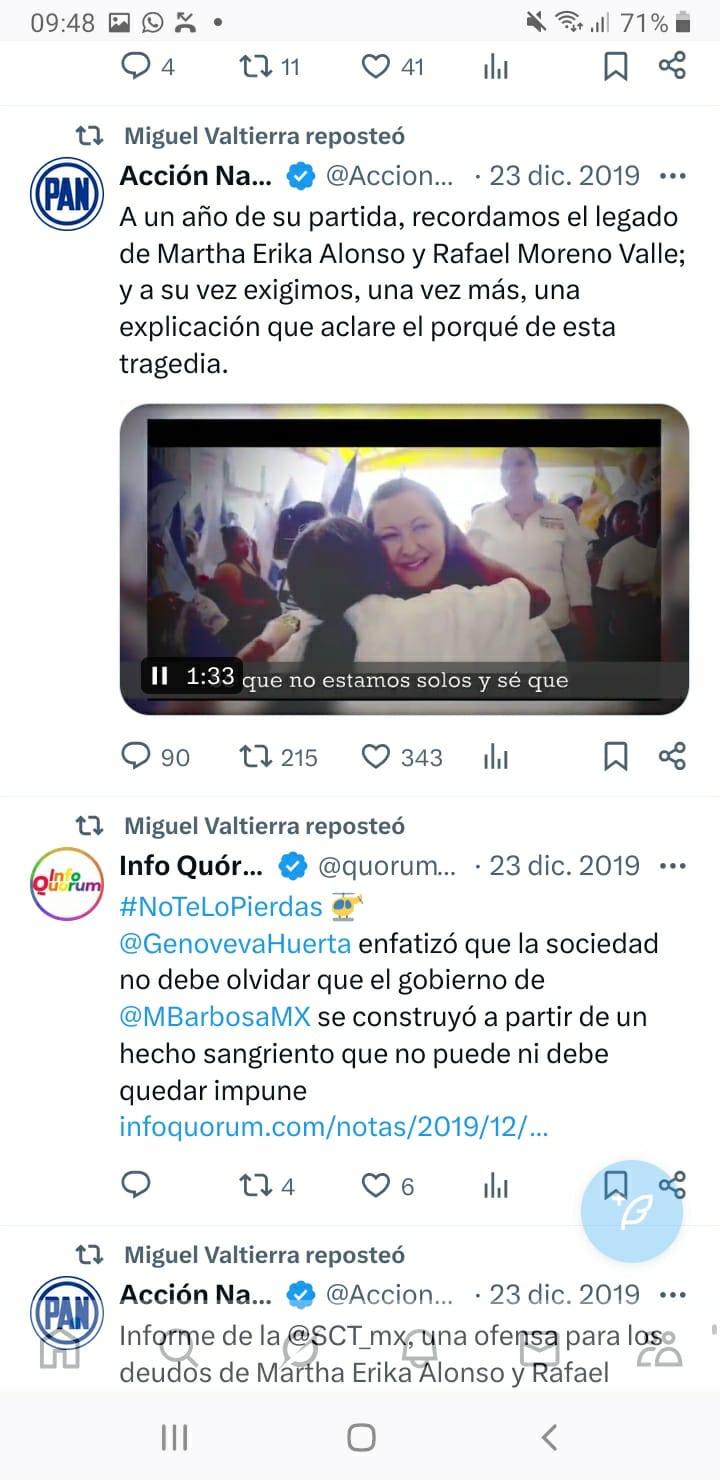The height and width of the screenshot is (1480, 720).
Task: Open the @GenovevaHuerta mention
Action: tap(235, 944)
